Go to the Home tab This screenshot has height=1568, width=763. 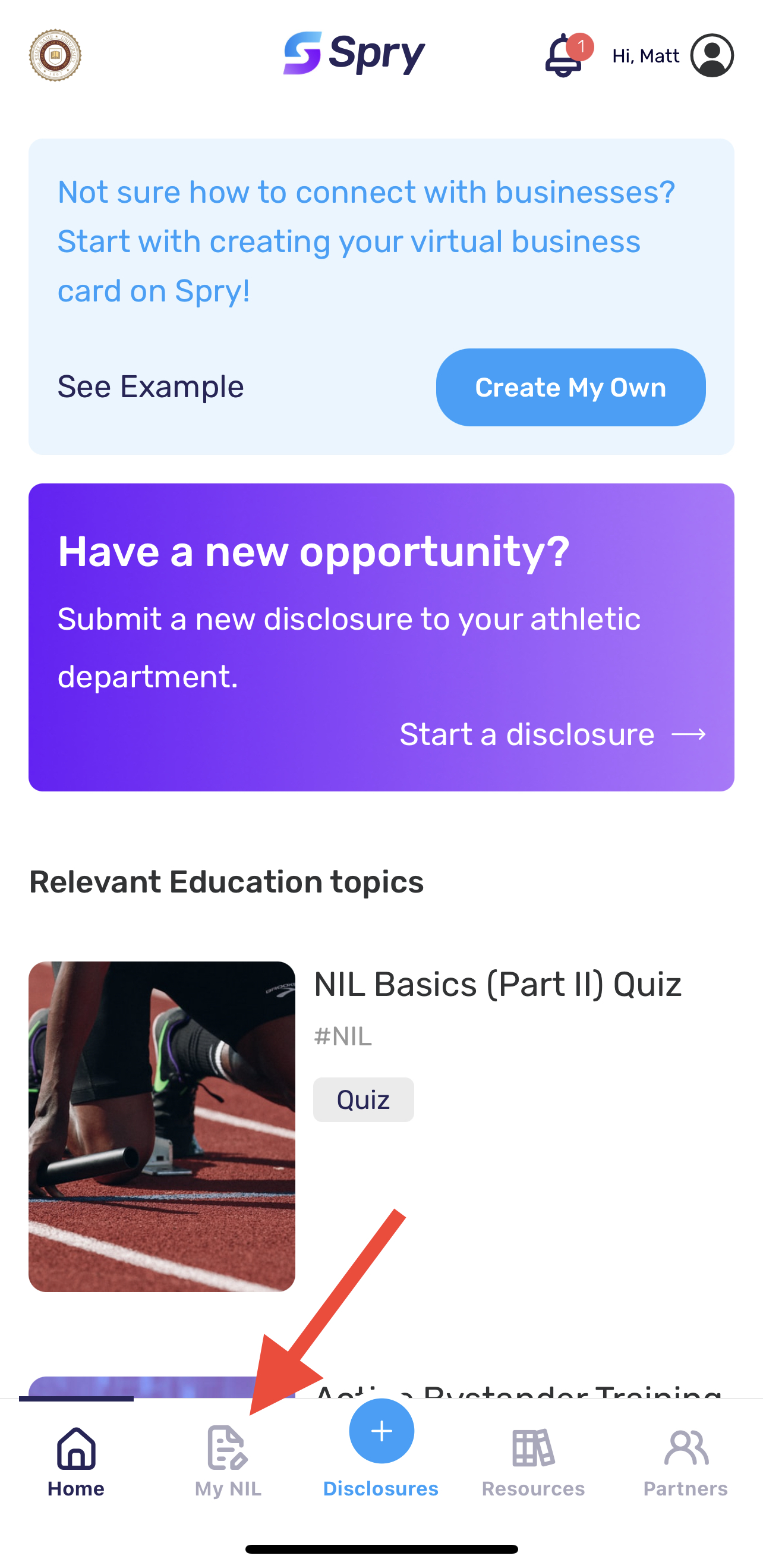pos(76,1461)
